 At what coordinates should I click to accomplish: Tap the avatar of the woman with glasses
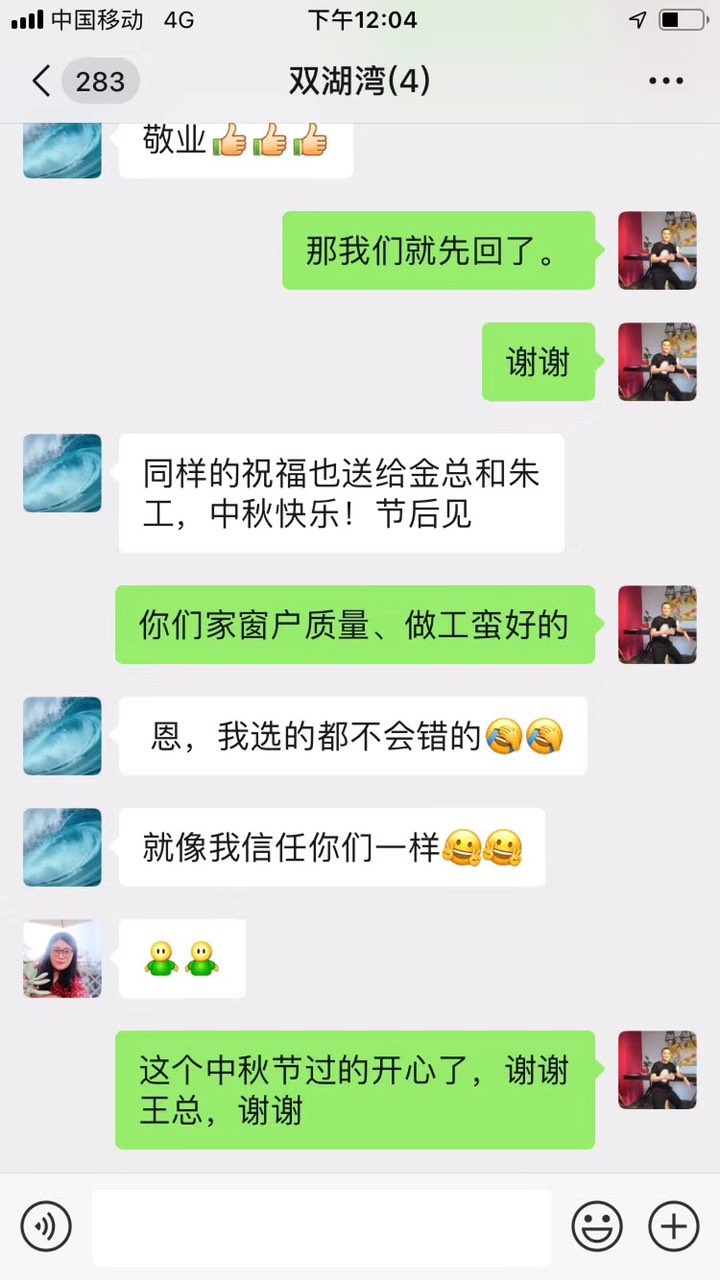pos(62,958)
